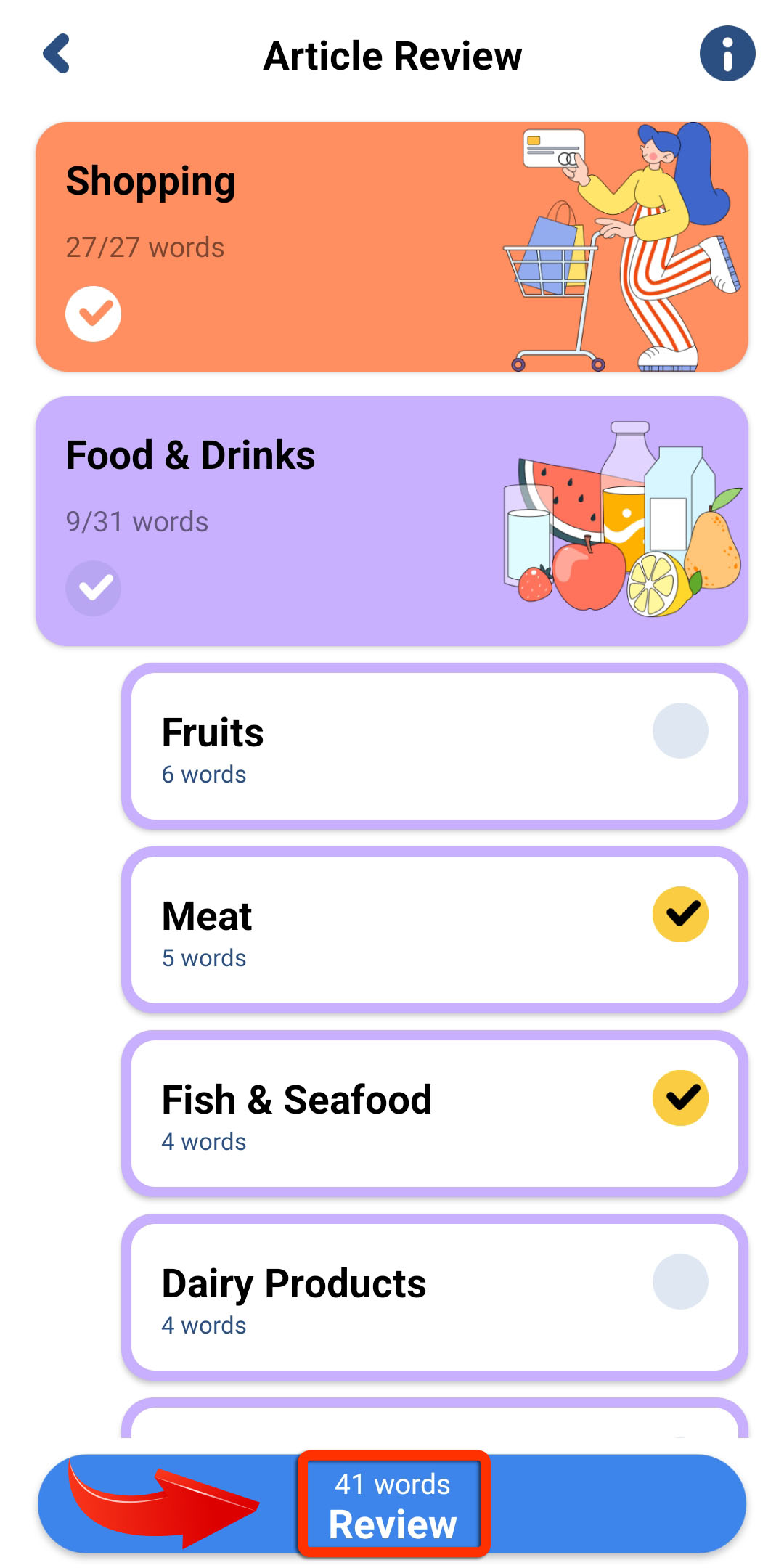Uncheck the Meat subcategory
The height and width of the screenshot is (1568, 784).
coord(680,914)
